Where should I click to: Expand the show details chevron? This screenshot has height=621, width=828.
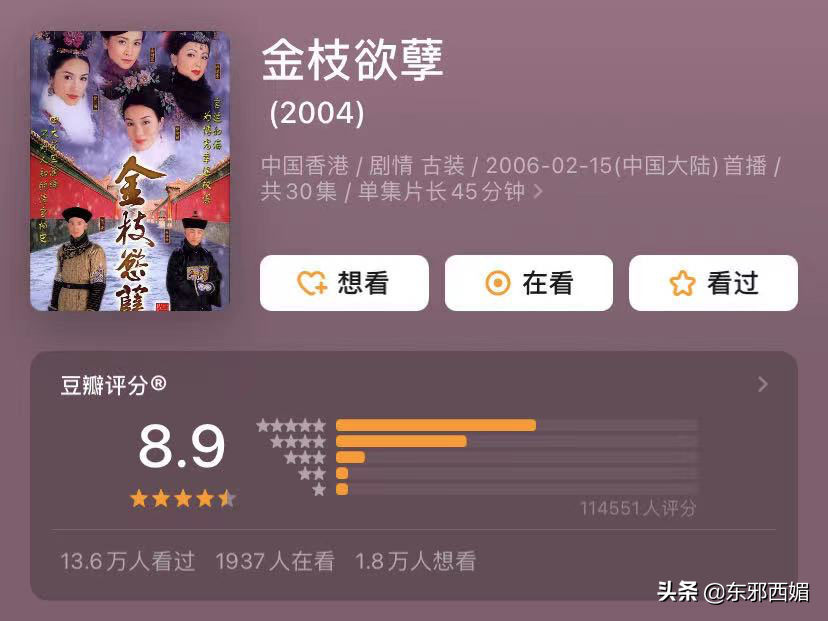click(x=538, y=192)
